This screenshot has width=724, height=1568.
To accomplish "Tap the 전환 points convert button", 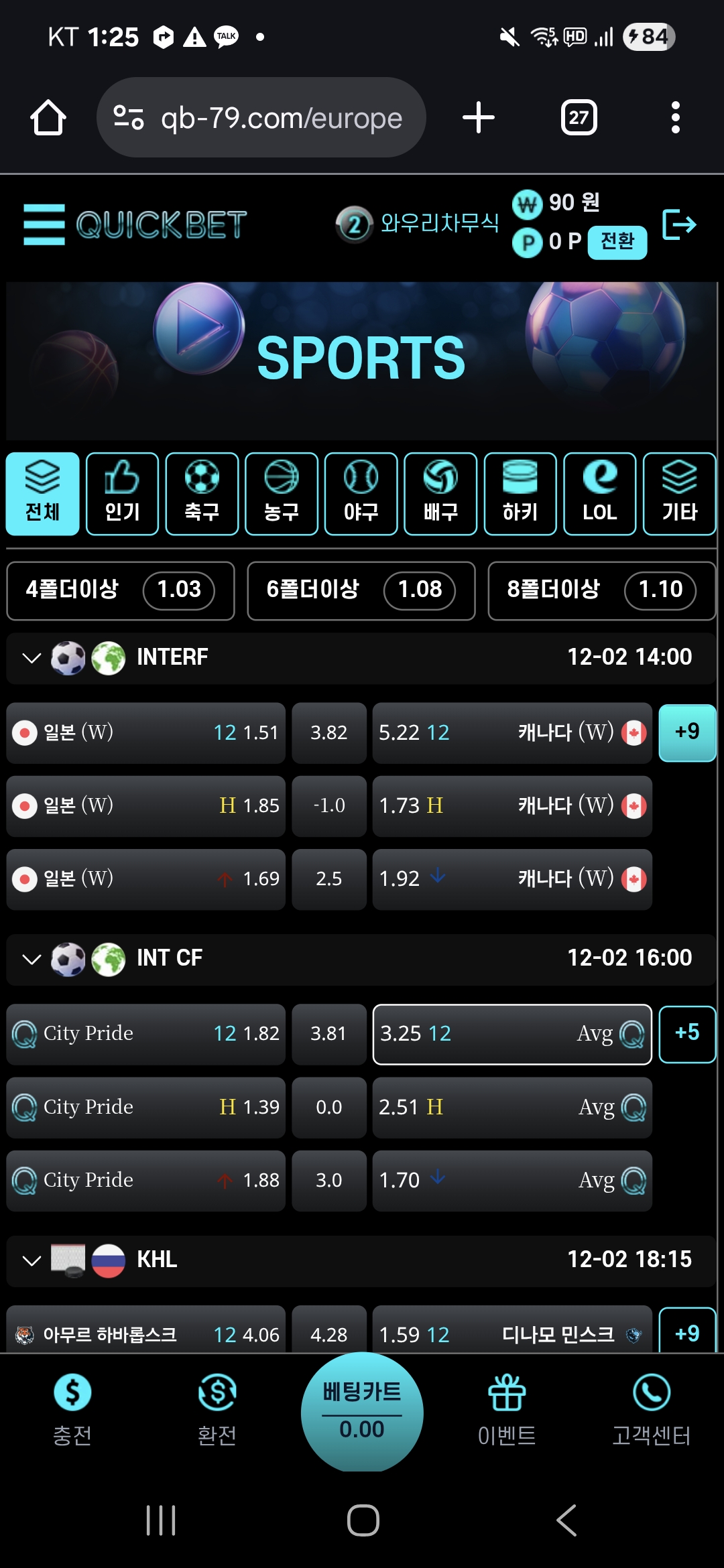I will 617,242.
